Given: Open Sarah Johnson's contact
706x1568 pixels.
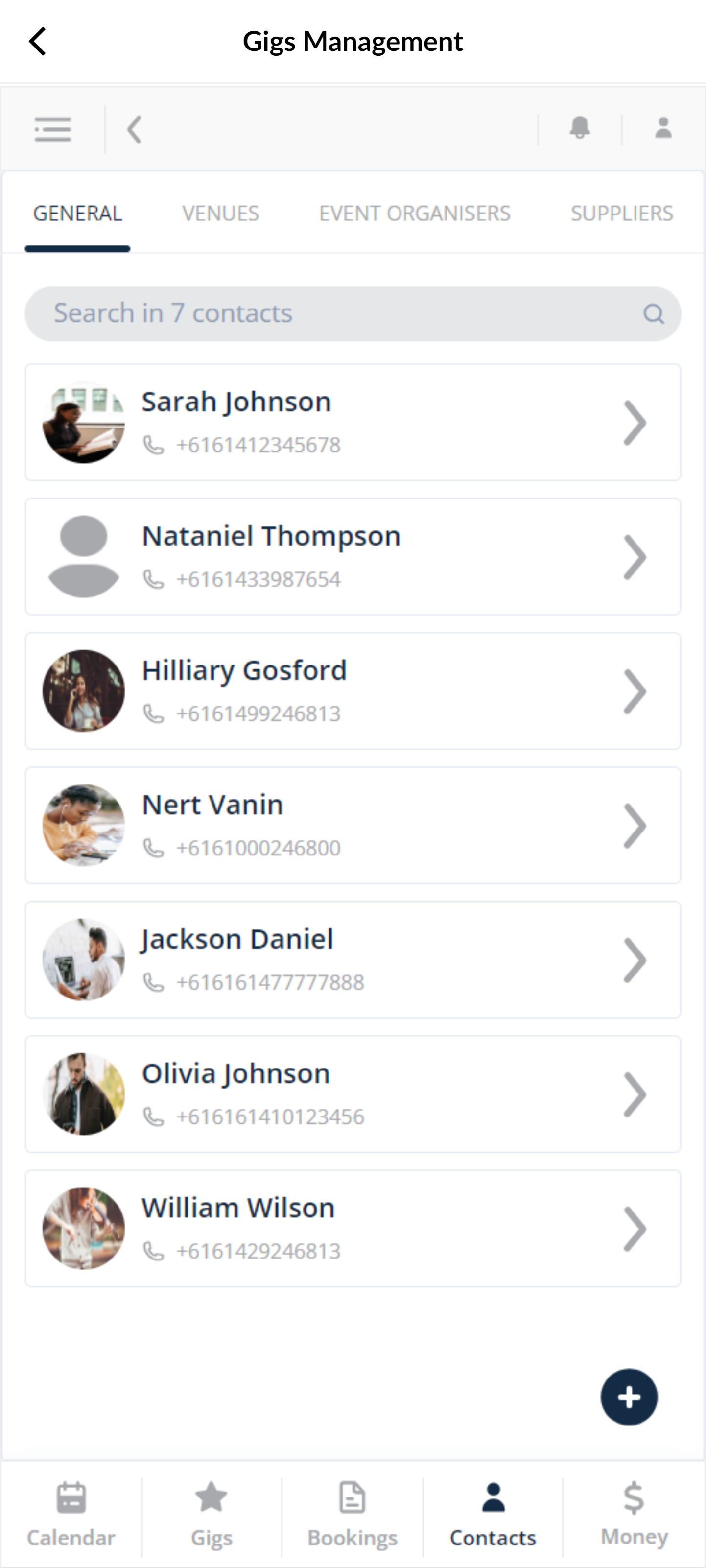Looking at the screenshot, I should point(353,423).
